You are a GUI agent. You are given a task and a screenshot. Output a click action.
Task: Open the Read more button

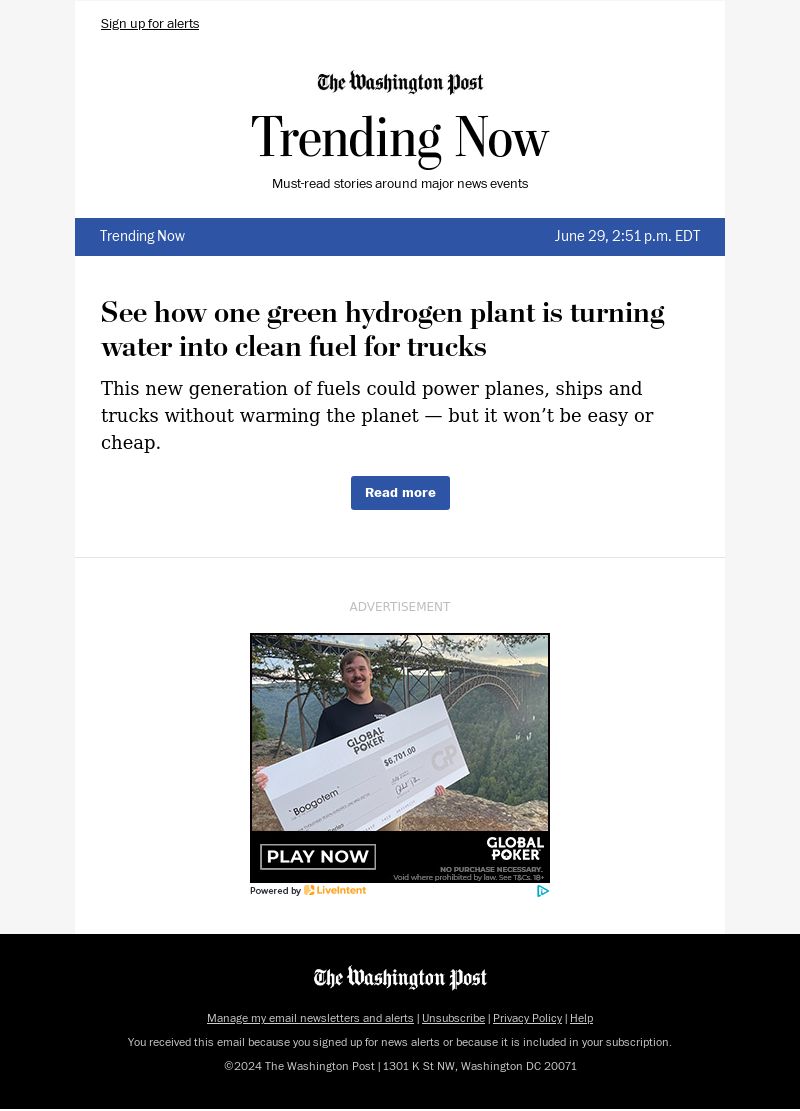(400, 493)
